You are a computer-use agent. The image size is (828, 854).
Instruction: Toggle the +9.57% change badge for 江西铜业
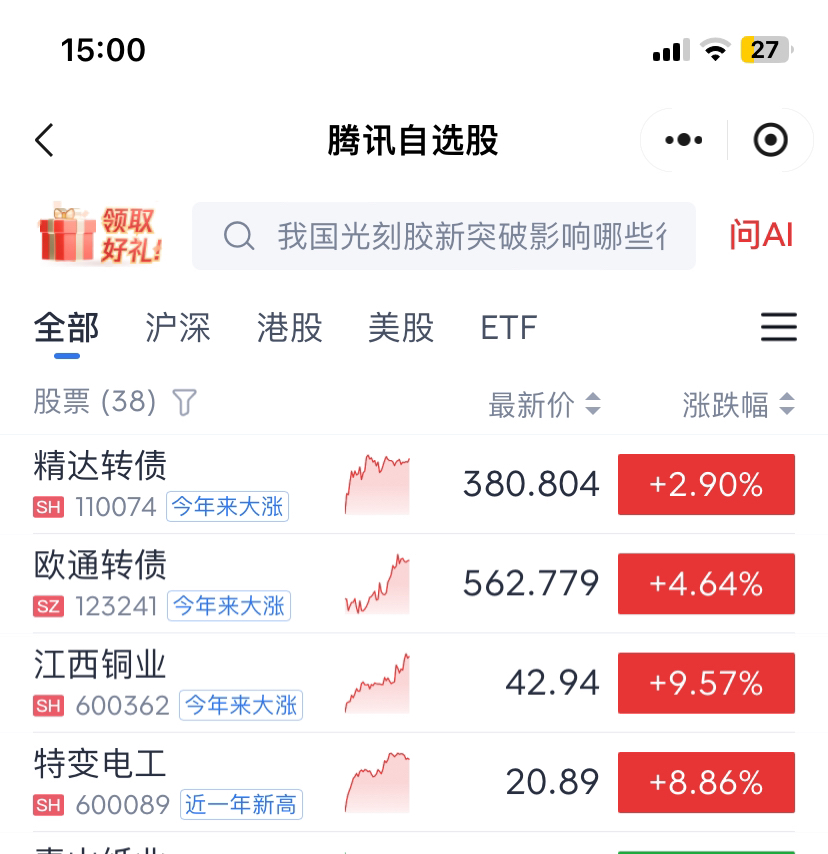[706, 683]
